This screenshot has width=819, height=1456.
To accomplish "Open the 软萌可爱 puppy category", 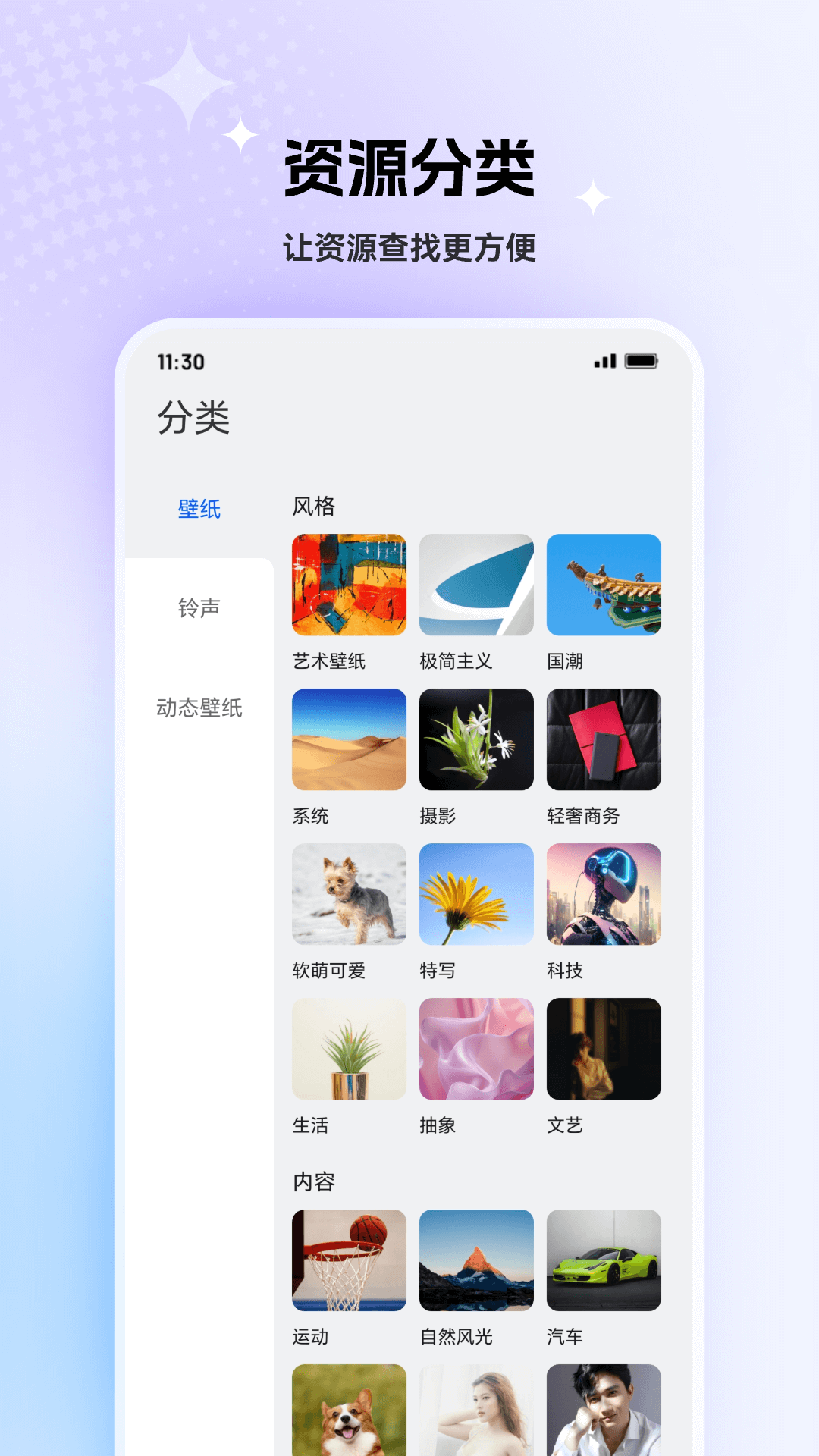I will pos(348,895).
